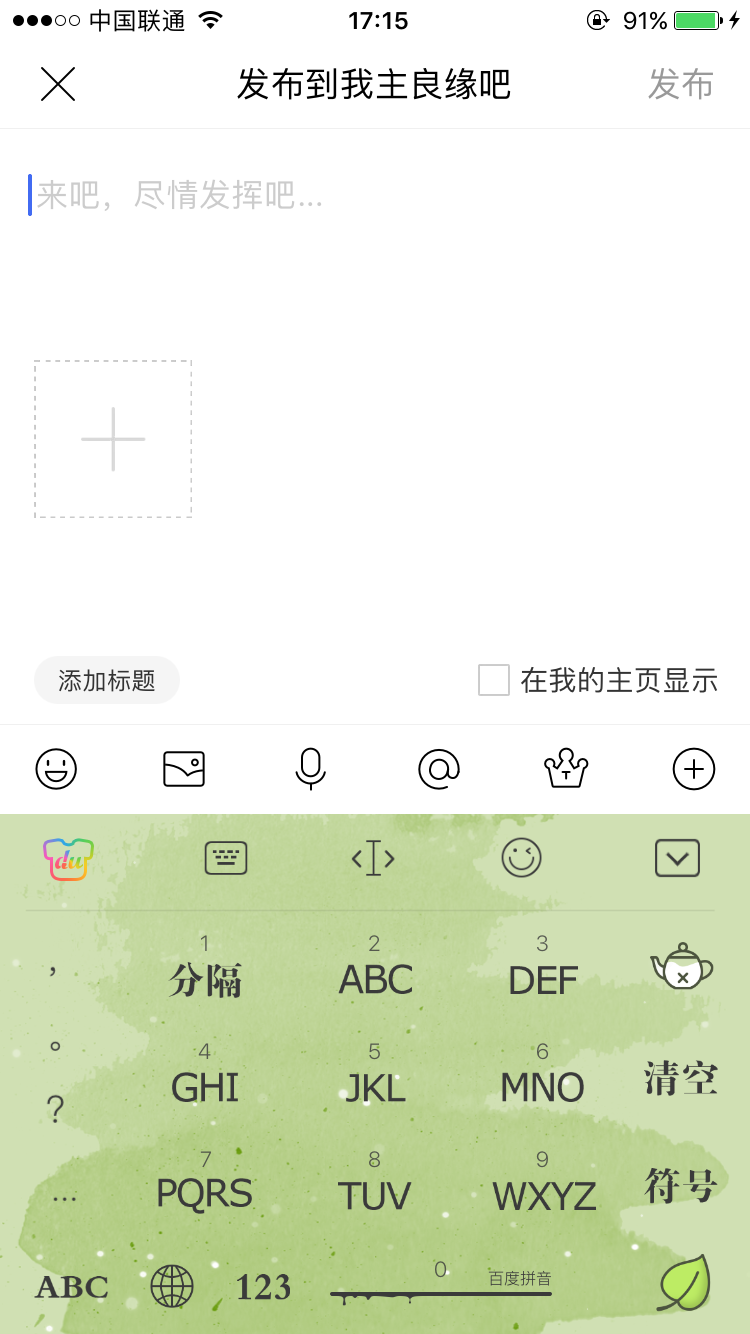The width and height of the screenshot is (750, 1334).
Task: Switch to the 123 numeric keyboard
Action: [x=263, y=1287]
